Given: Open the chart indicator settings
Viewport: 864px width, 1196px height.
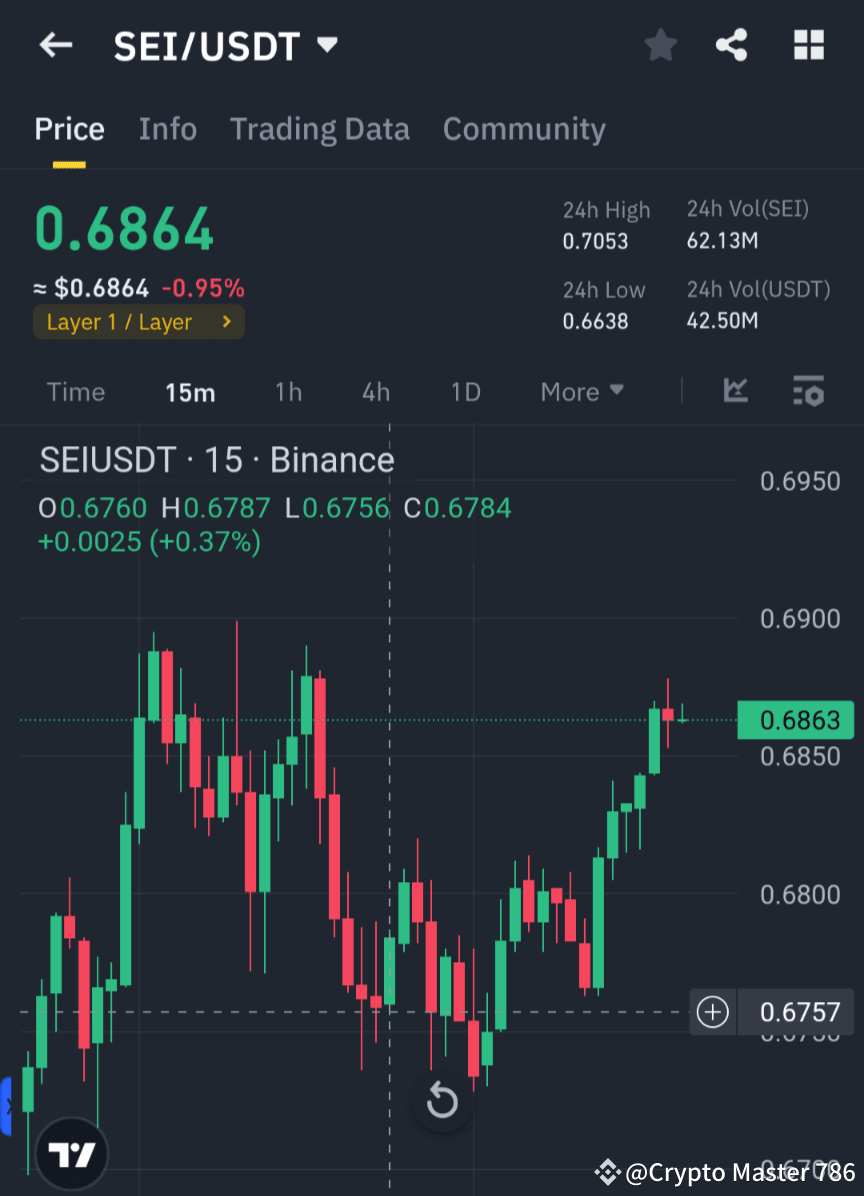Looking at the screenshot, I should (808, 391).
